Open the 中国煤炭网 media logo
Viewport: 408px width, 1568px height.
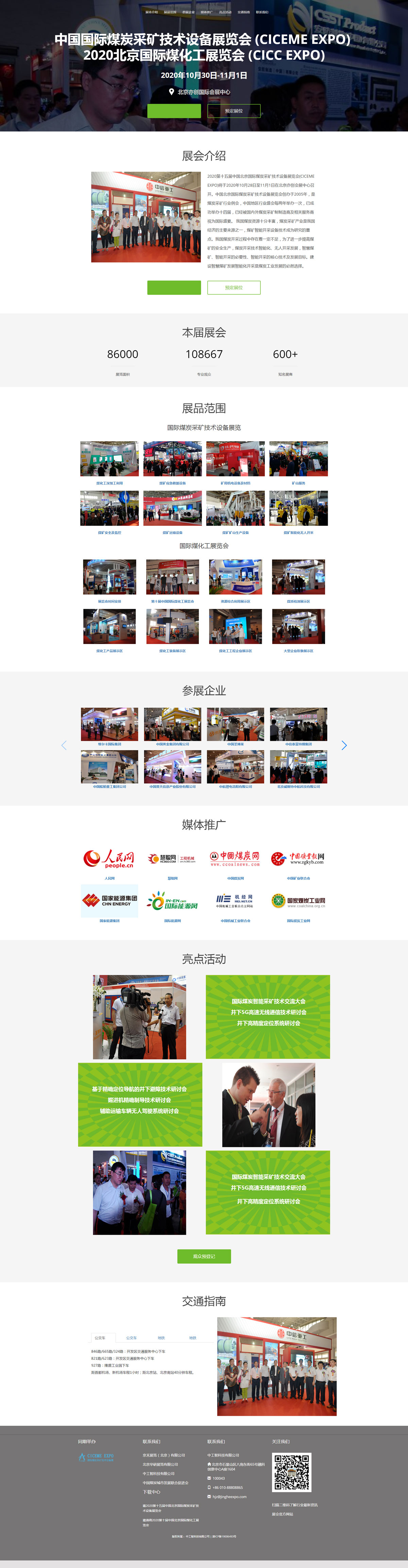[x=235, y=859]
